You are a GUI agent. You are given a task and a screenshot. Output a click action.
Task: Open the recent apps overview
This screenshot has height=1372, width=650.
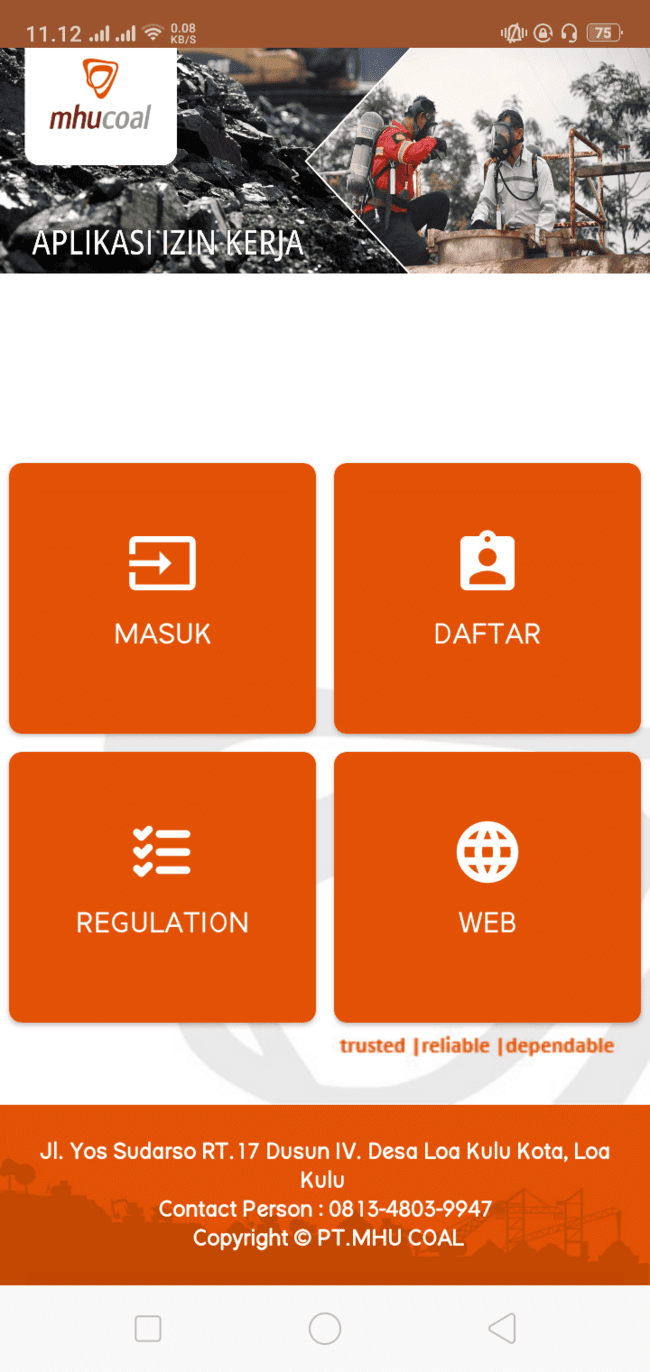point(148,1328)
